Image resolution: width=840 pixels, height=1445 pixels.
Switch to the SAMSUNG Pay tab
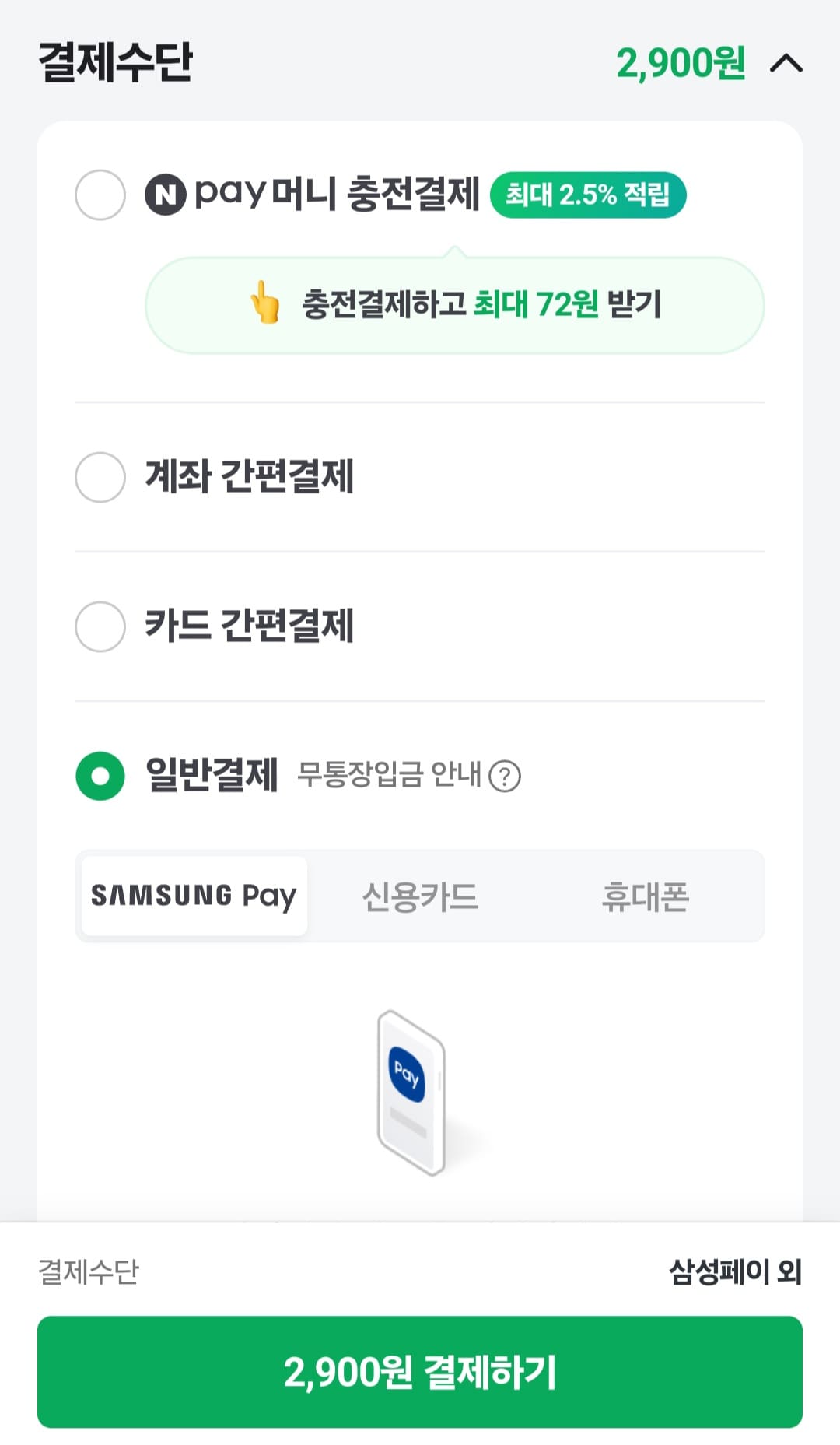click(x=192, y=896)
